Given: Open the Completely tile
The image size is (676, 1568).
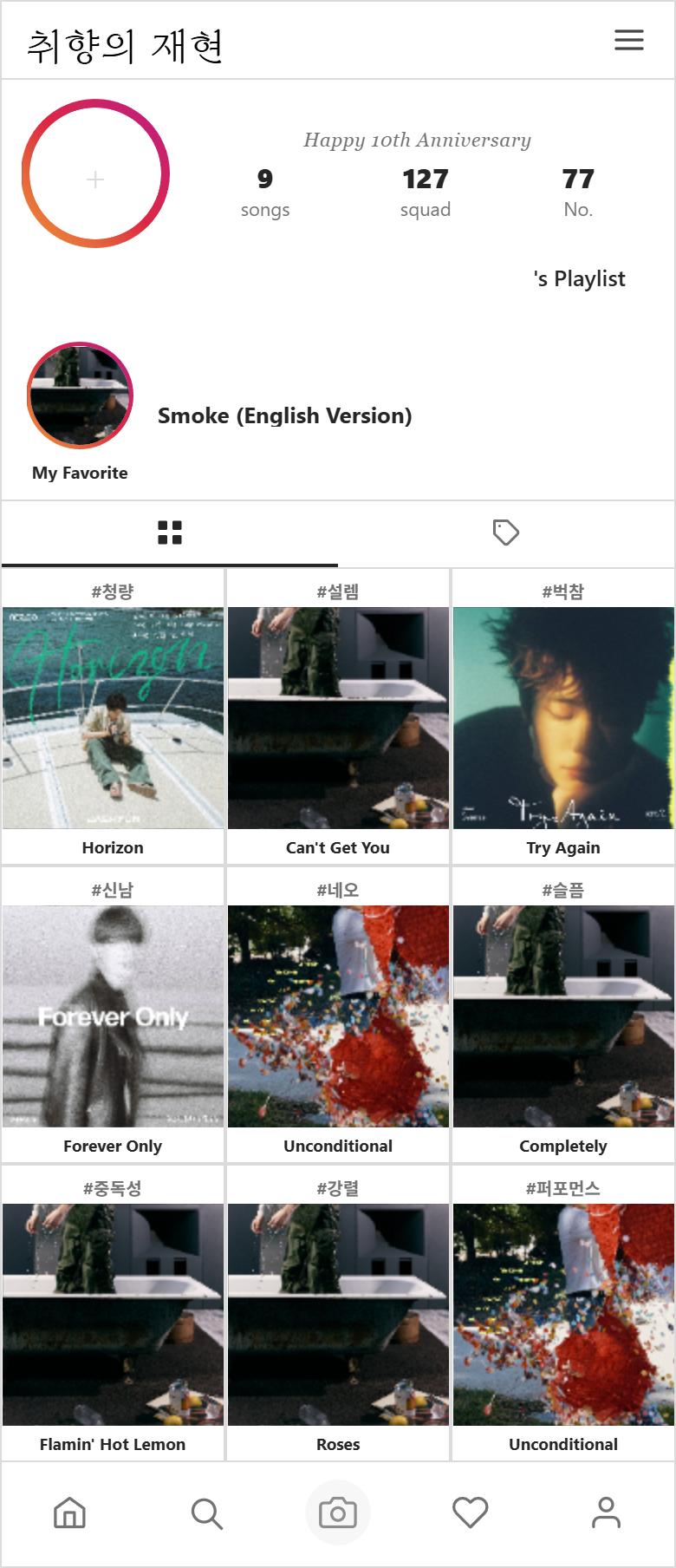Looking at the screenshot, I should tap(563, 1016).
